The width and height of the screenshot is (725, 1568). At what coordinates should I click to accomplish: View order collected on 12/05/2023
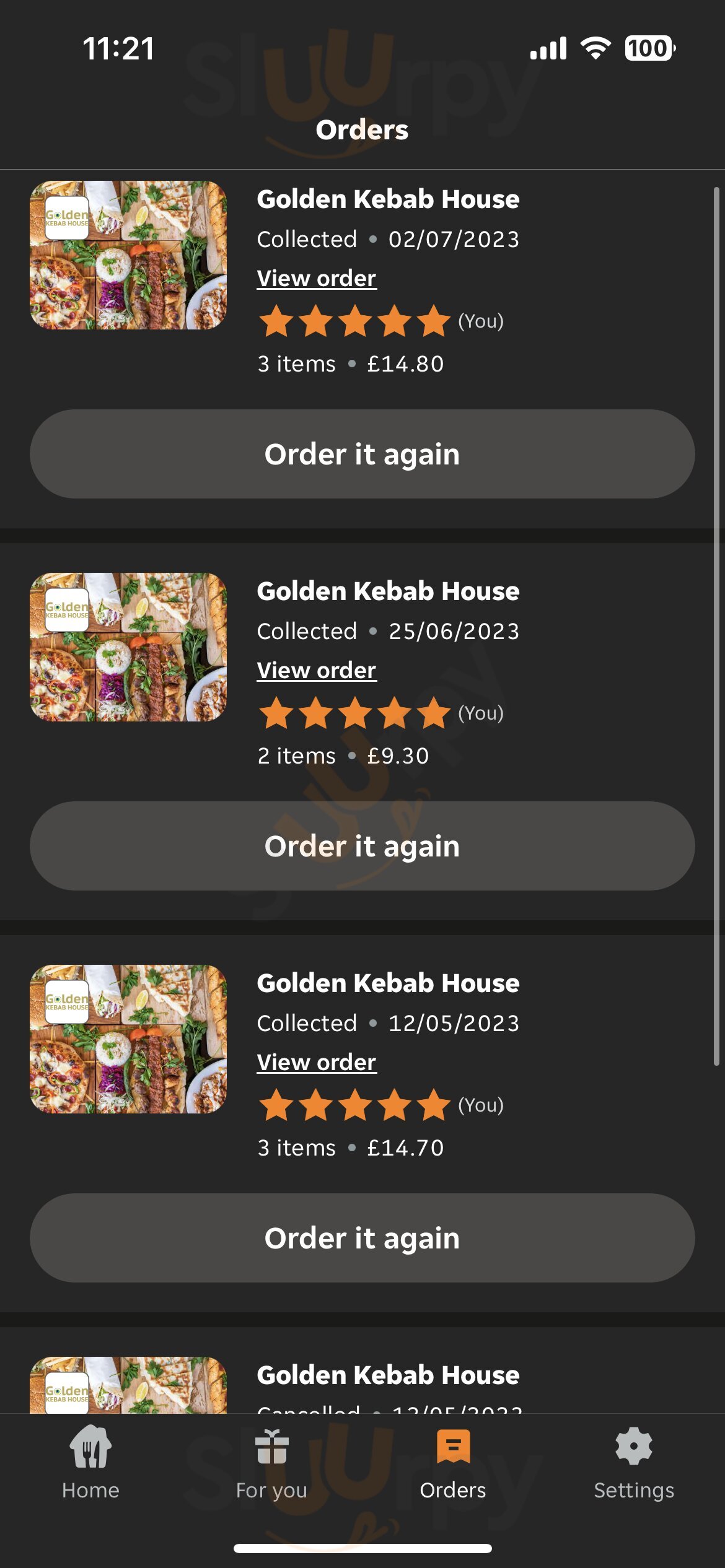coord(317,1063)
